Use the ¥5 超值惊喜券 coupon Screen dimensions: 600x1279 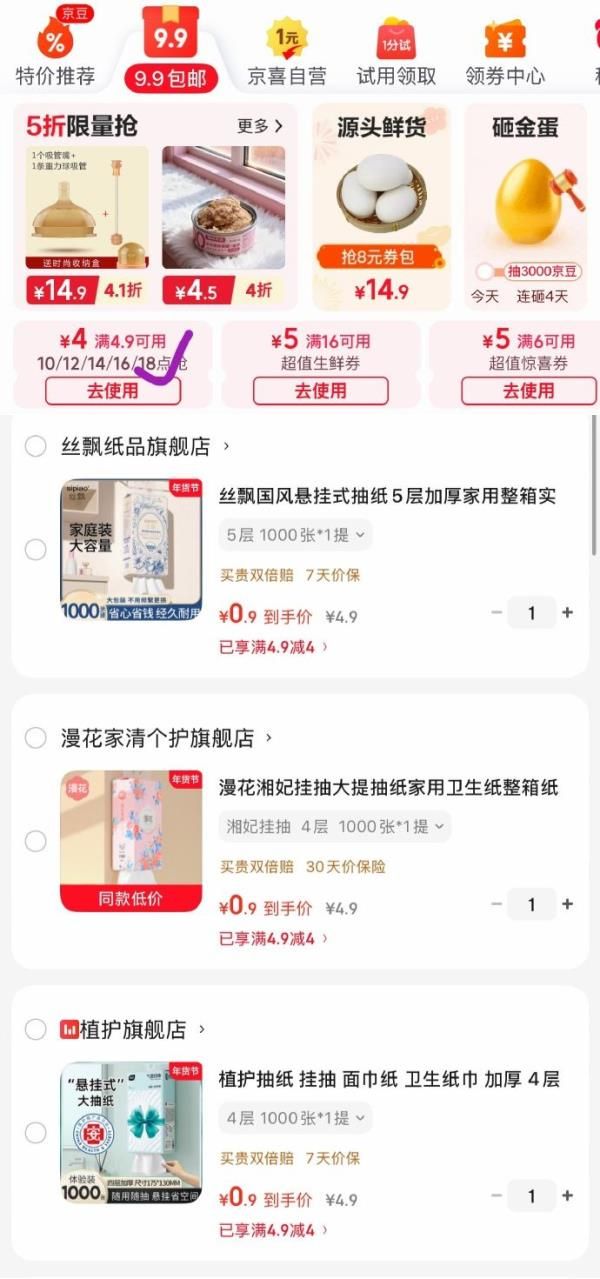[527, 391]
